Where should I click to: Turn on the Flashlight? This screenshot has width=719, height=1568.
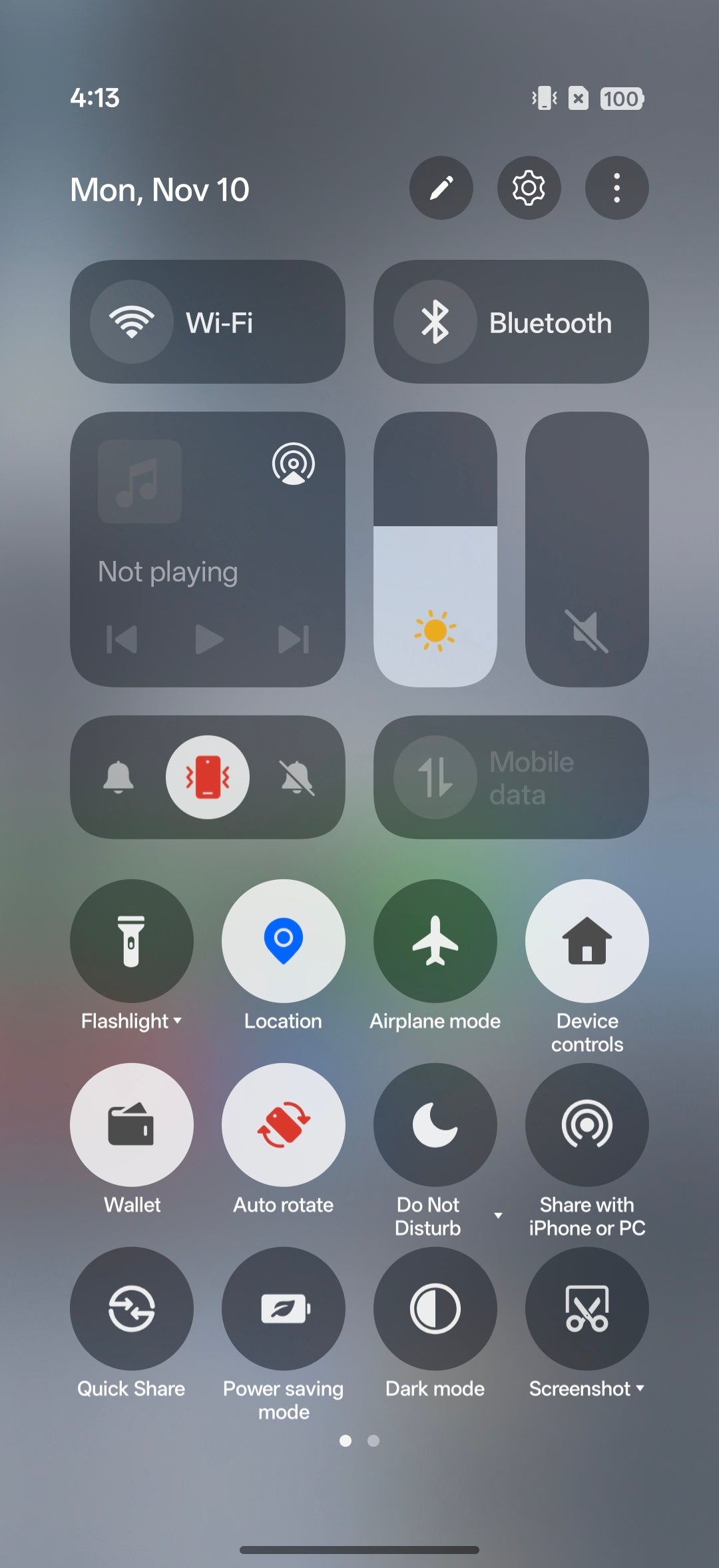[x=132, y=941]
